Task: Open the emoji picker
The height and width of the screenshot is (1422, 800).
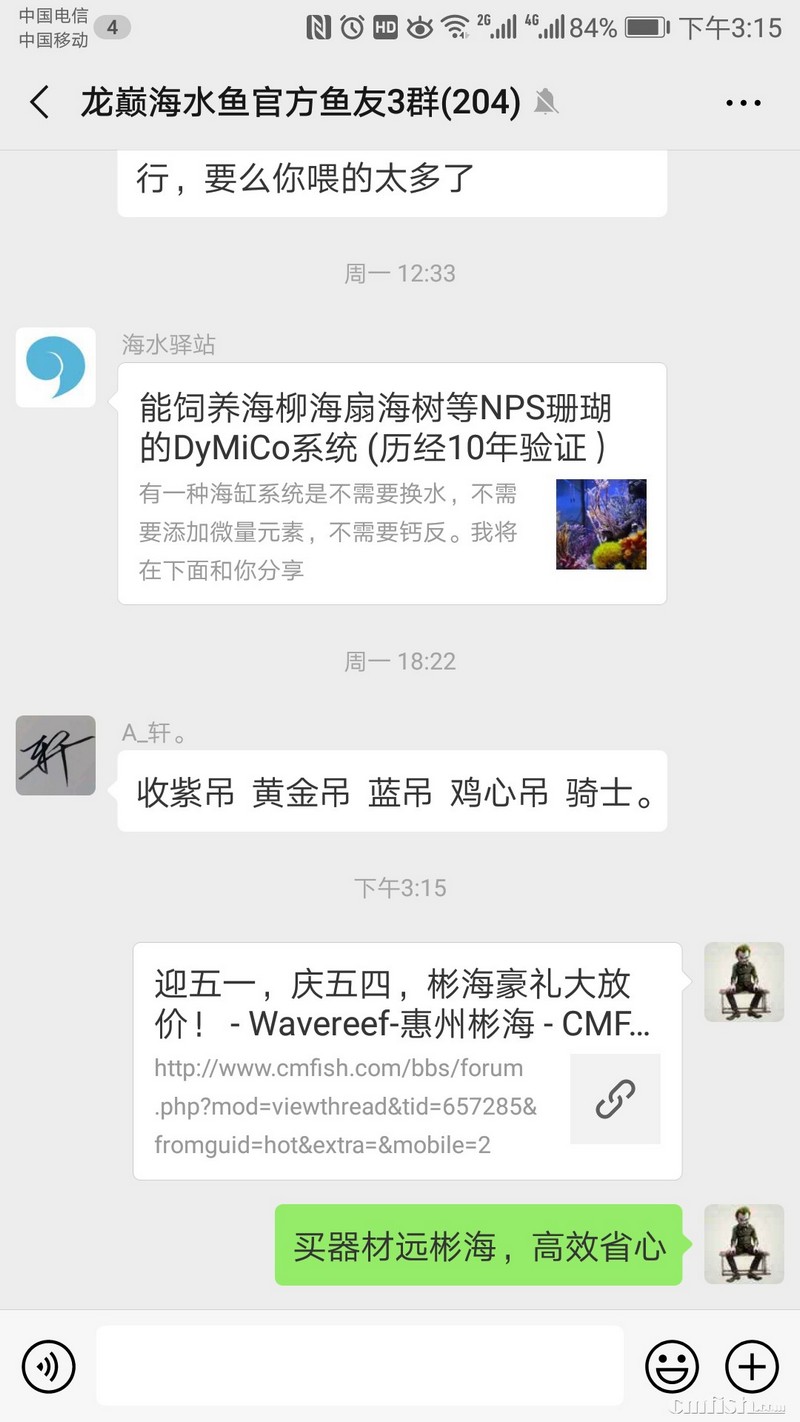Action: tap(672, 1366)
